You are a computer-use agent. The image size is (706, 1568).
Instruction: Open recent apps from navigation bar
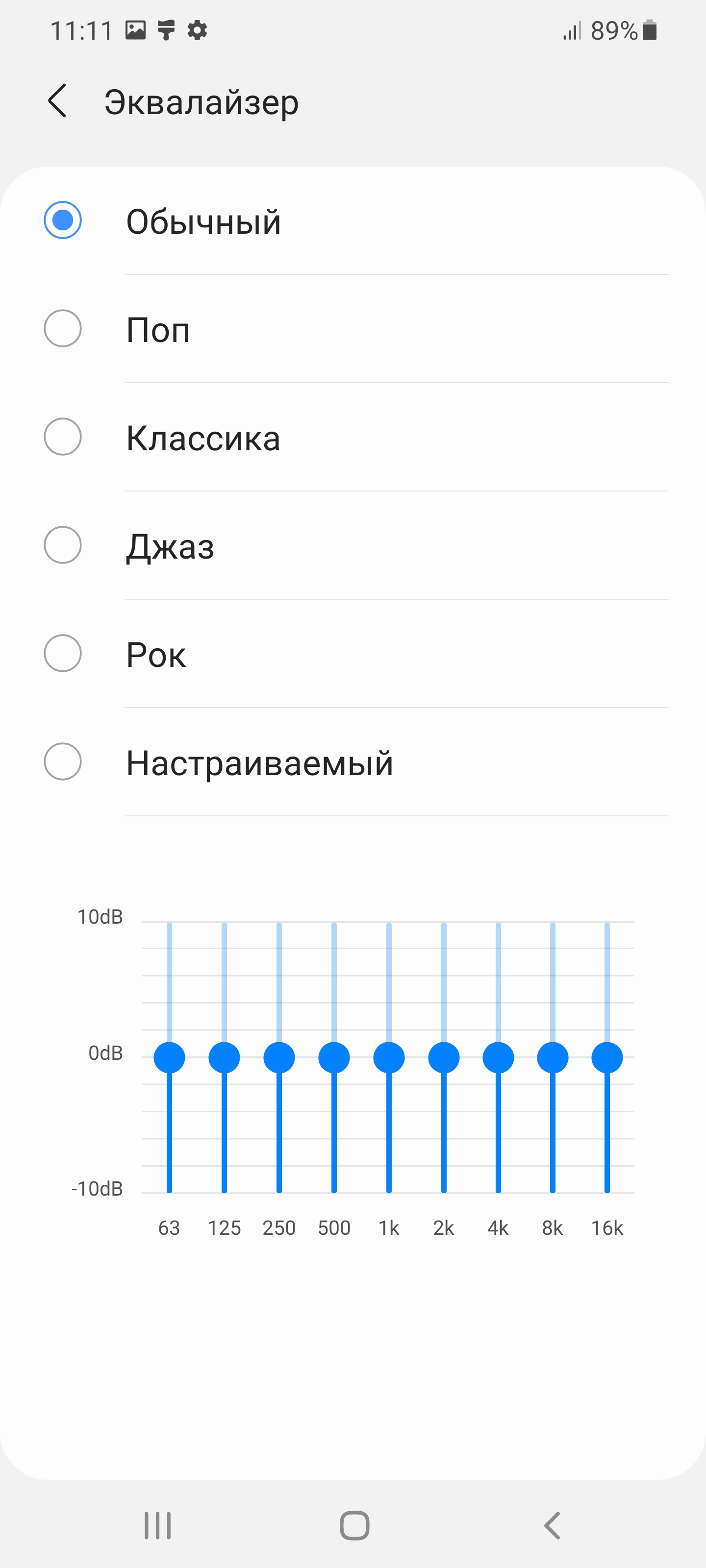pos(158,1525)
